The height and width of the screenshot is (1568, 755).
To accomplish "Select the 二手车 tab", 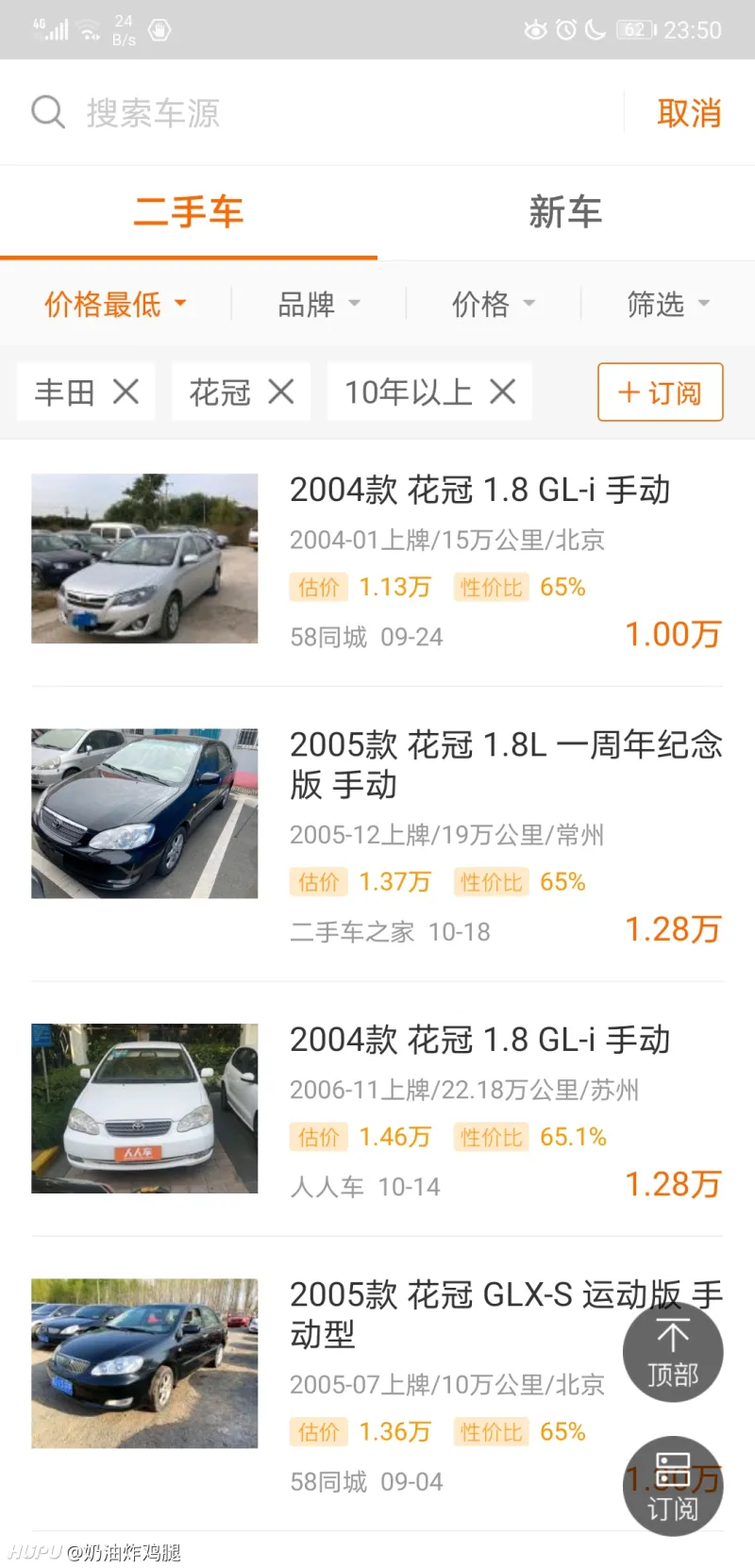I will click(x=189, y=212).
